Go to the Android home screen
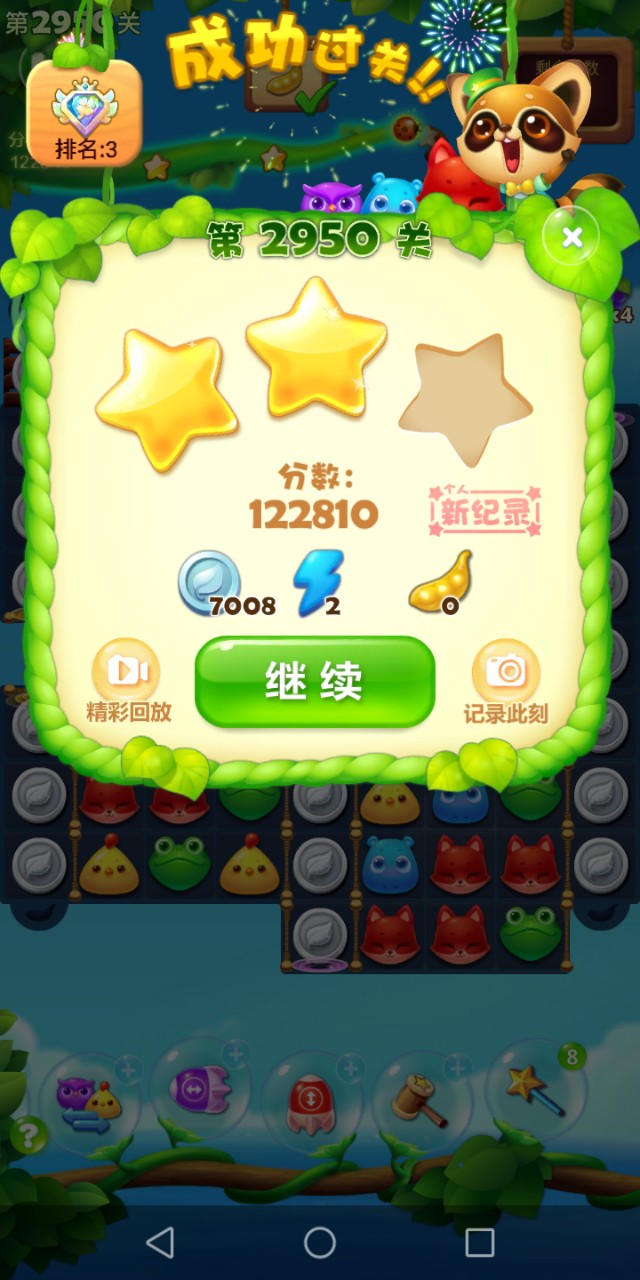This screenshot has width=640, height=1280. pos(320,1242)
